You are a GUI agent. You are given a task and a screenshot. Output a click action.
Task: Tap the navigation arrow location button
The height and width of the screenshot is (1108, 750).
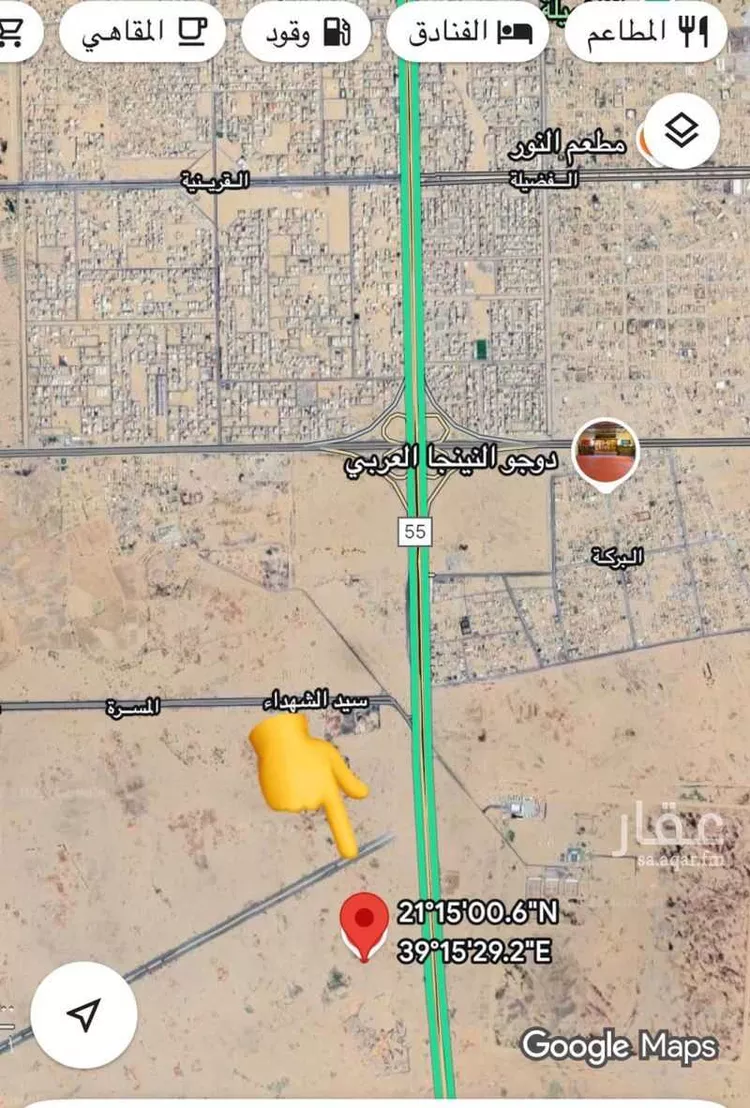click(x=84, y=1015)
